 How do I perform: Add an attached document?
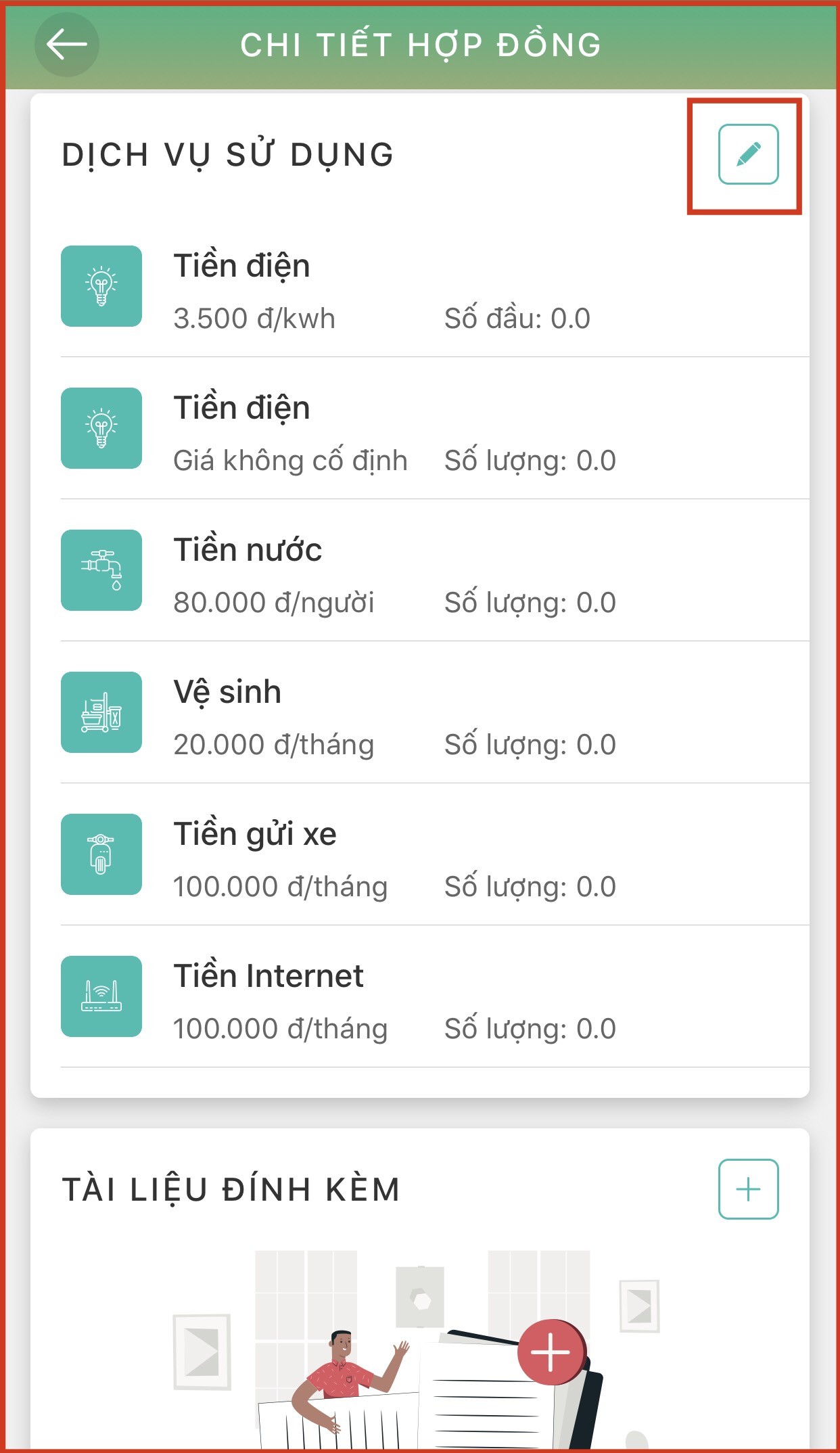click(748, 1189)
